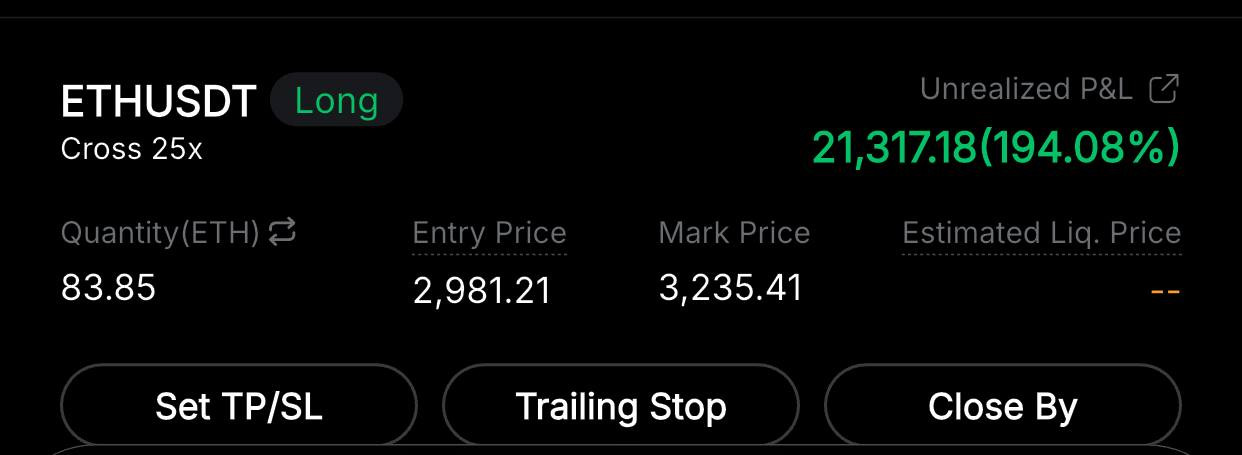Share the unrealized P&L
This screenshot has width=1242, height=455.
coord(1164,89)
